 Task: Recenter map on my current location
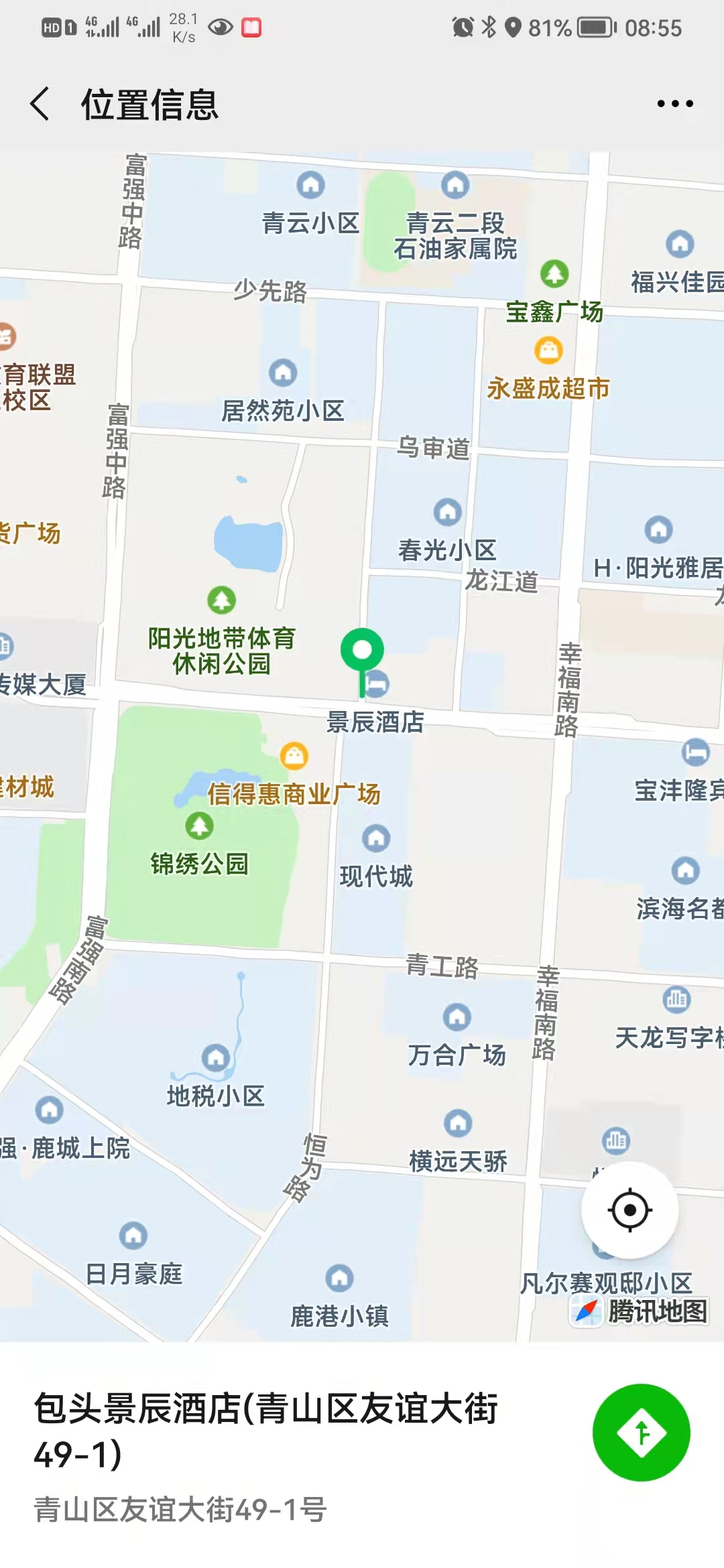coord(629,1210)
